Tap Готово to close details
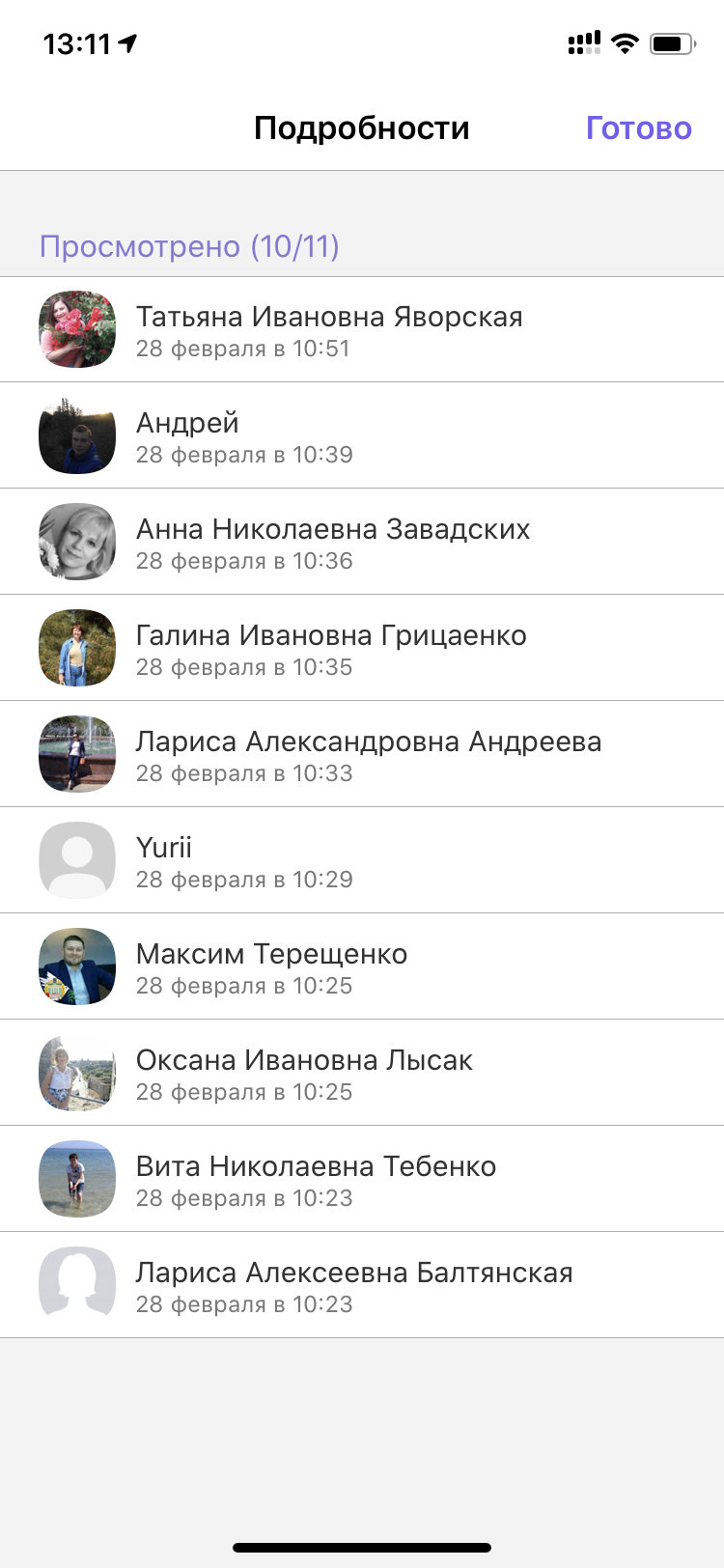 pyautogui.click(x=638, y=127)
